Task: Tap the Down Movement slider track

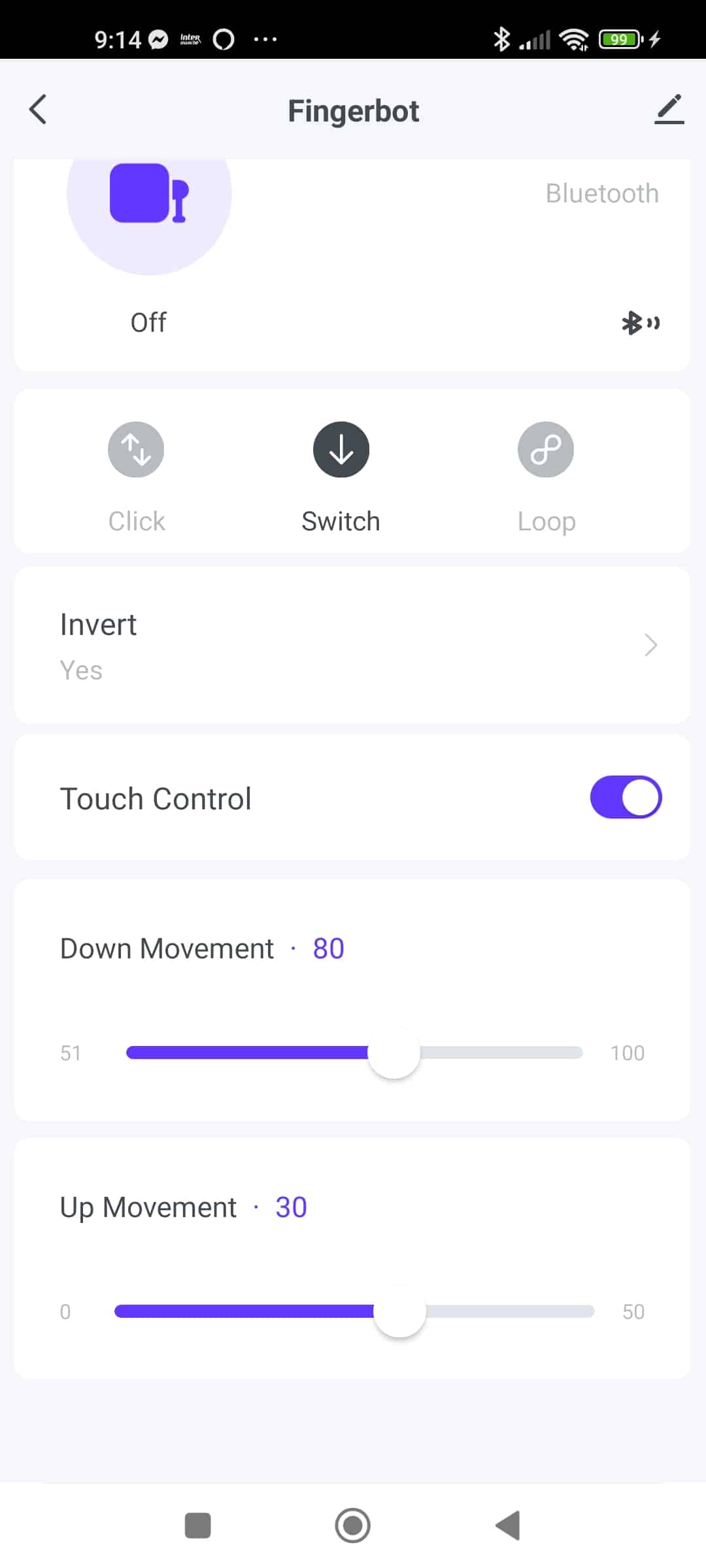Action: (x=354, y=1053)
